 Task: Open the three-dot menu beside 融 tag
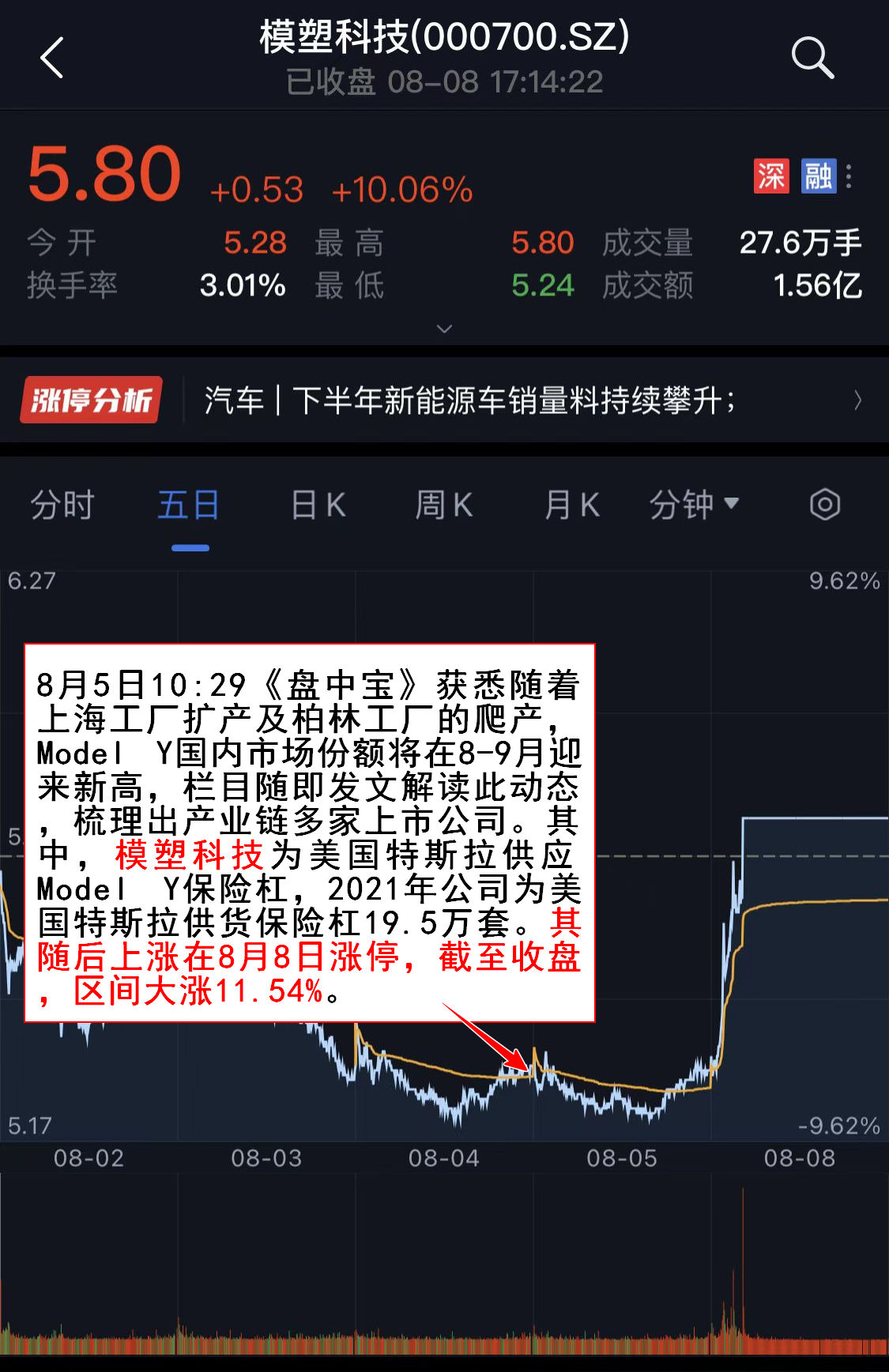pos(849,175)
